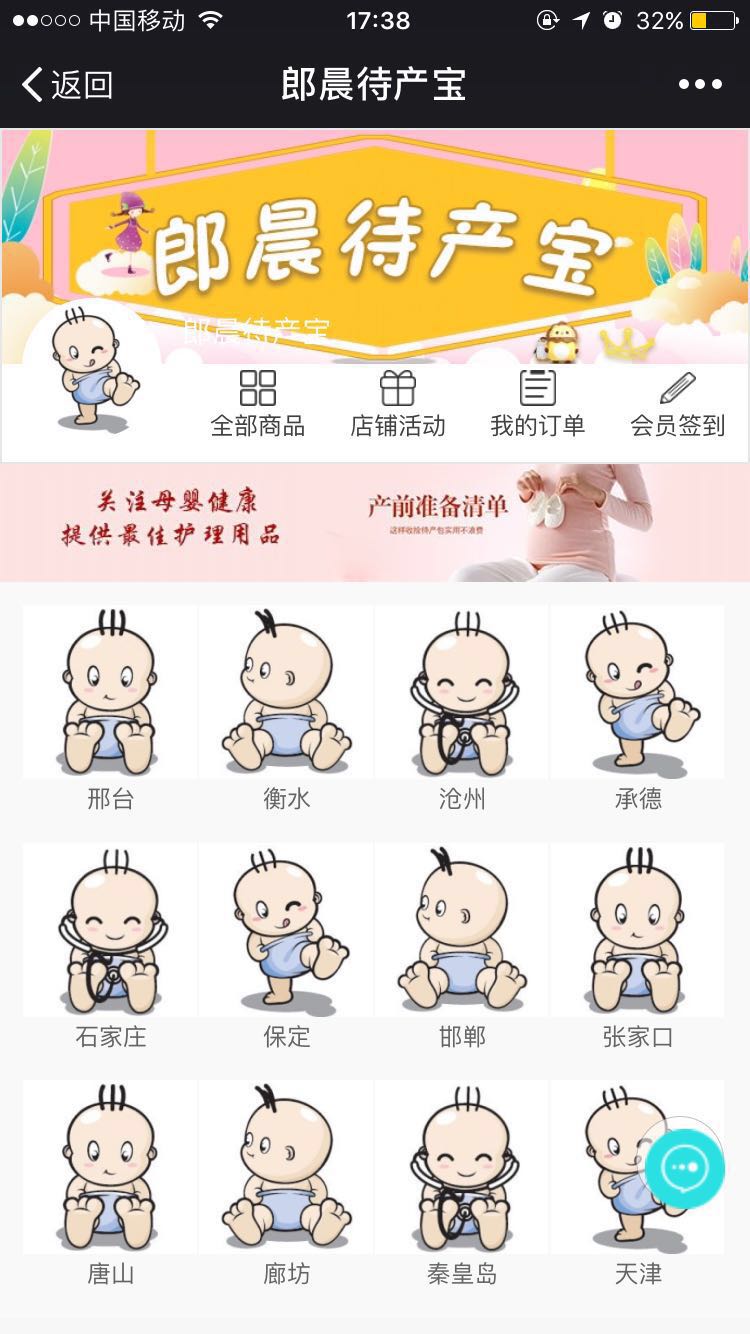The width and height of the screenshot is (750, 1334).
Task: Open the 廊坊 city tile
Action: (286, 1183)
